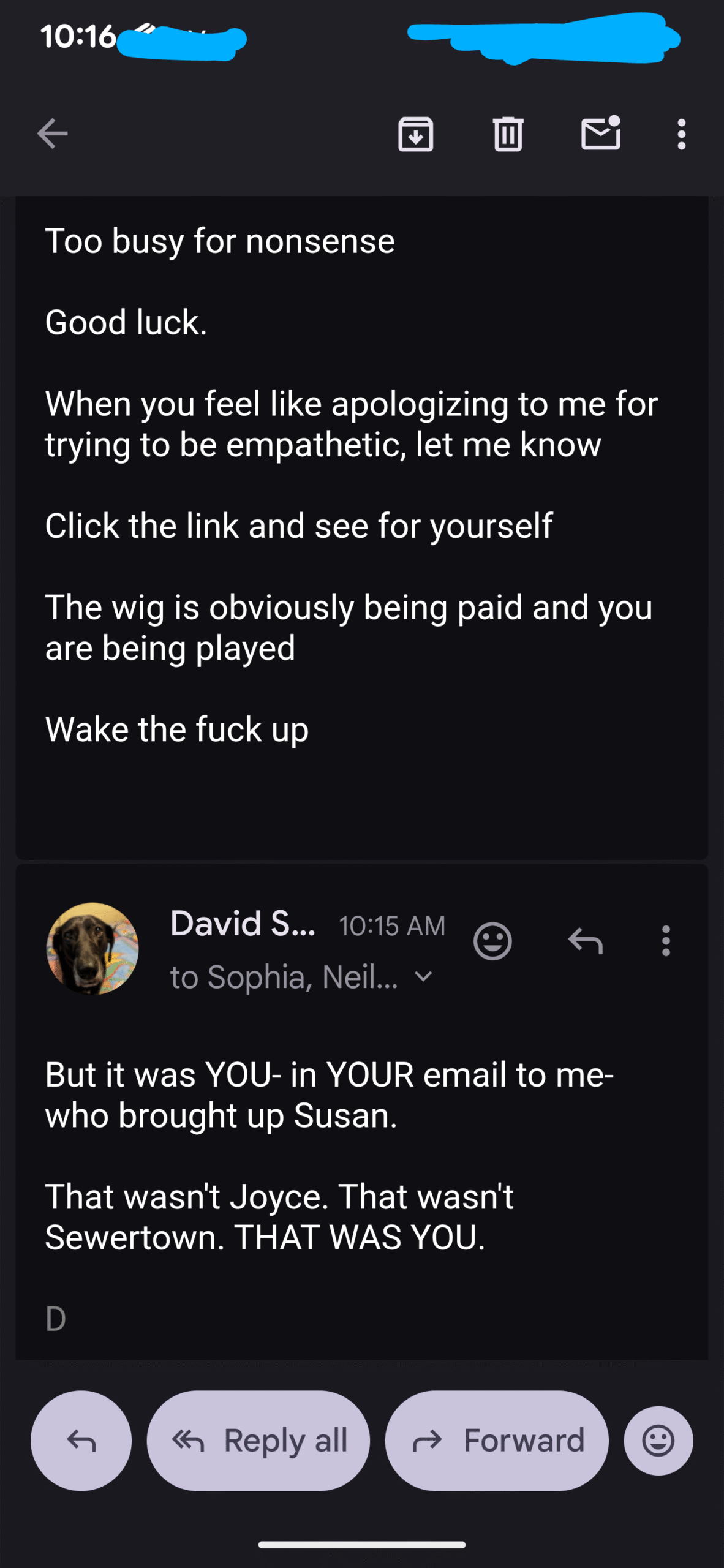Image resolution: width=724 pixels, height=1568 pixels.
Task: Forward this email
Action: (x=497, y=1441)
